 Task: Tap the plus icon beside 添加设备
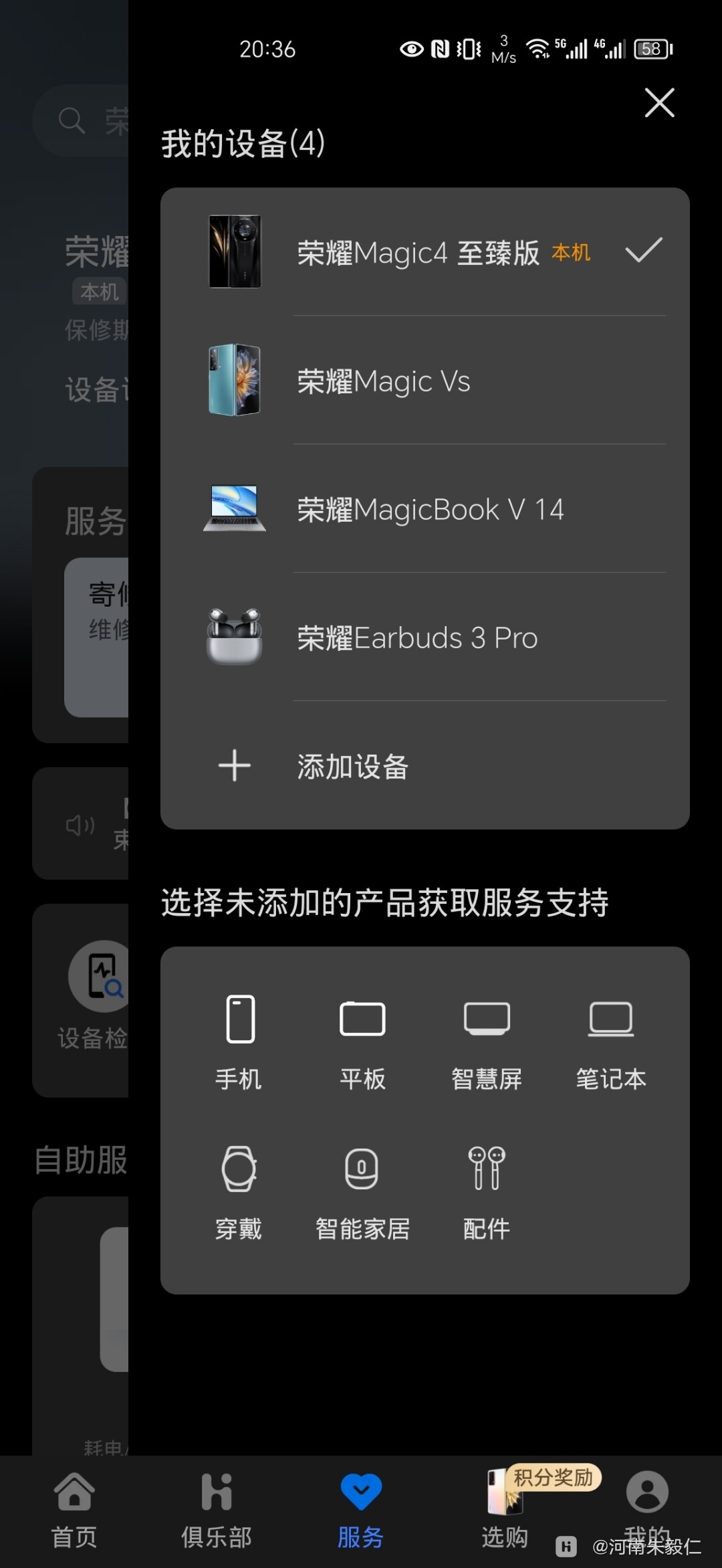[x=234, y=766]
